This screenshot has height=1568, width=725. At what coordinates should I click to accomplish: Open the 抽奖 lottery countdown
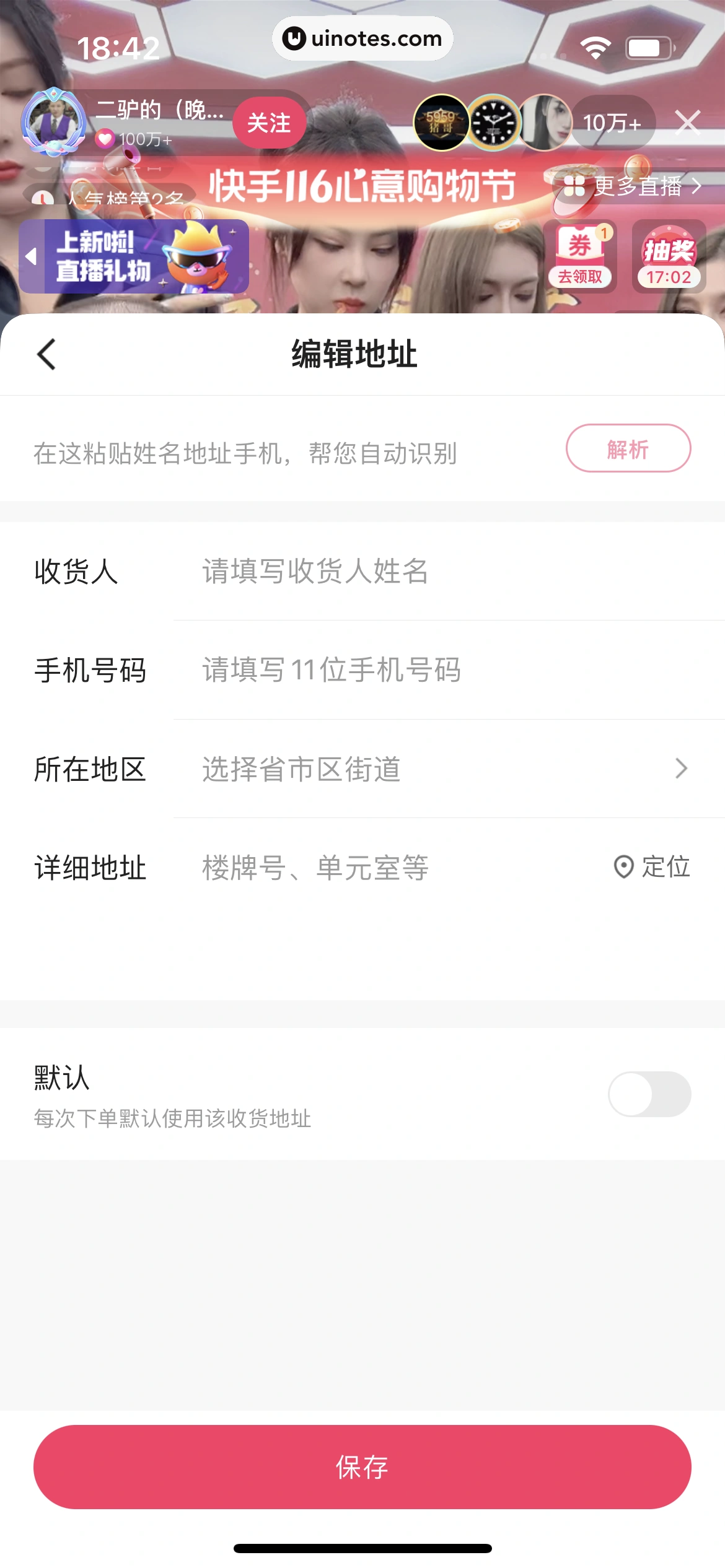tap(669, 256)
